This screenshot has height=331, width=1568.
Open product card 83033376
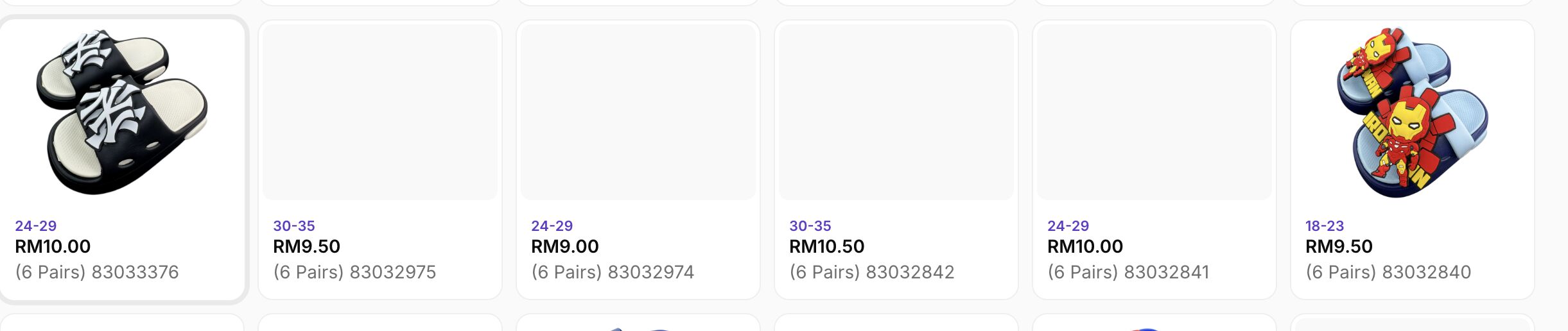point(122,159)
